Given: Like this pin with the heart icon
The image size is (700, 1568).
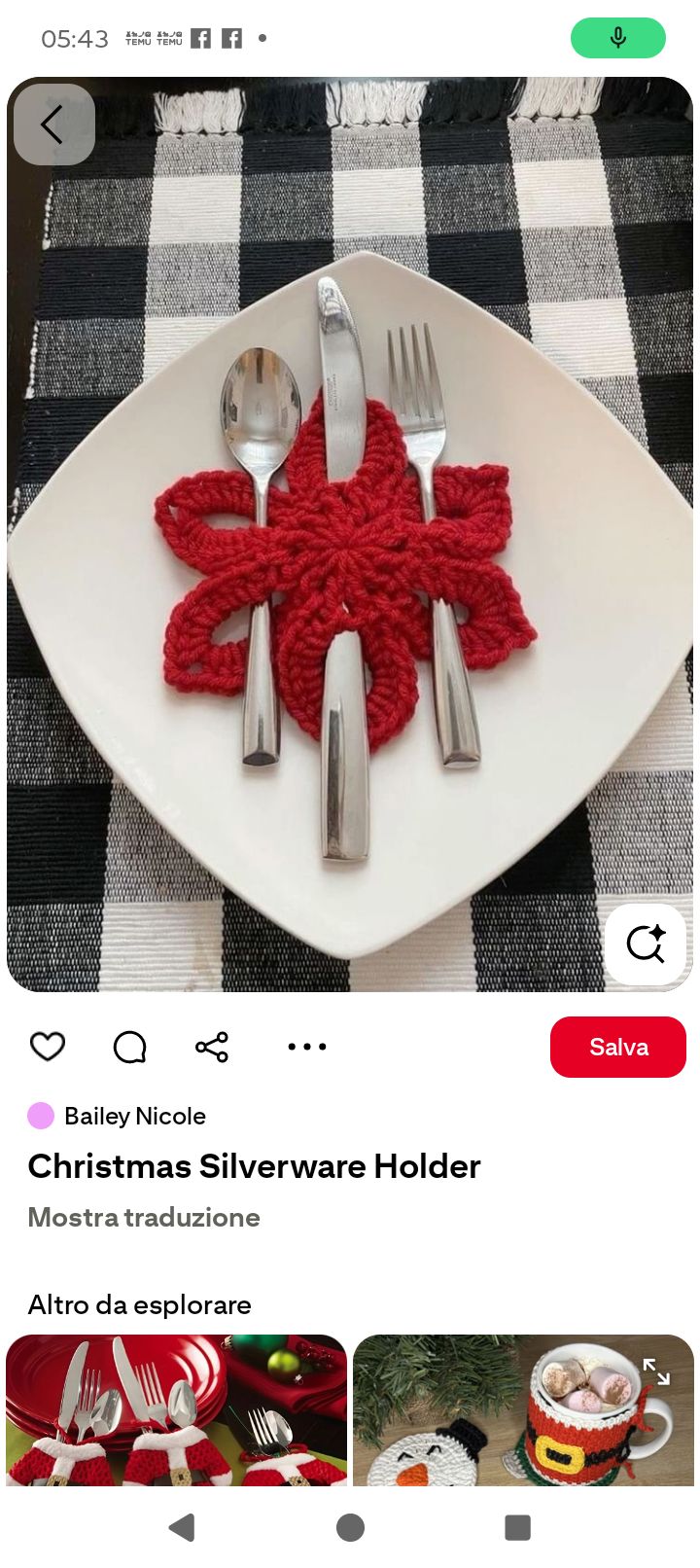Looking at the screenshot, I should click(x=48, y=1047).
